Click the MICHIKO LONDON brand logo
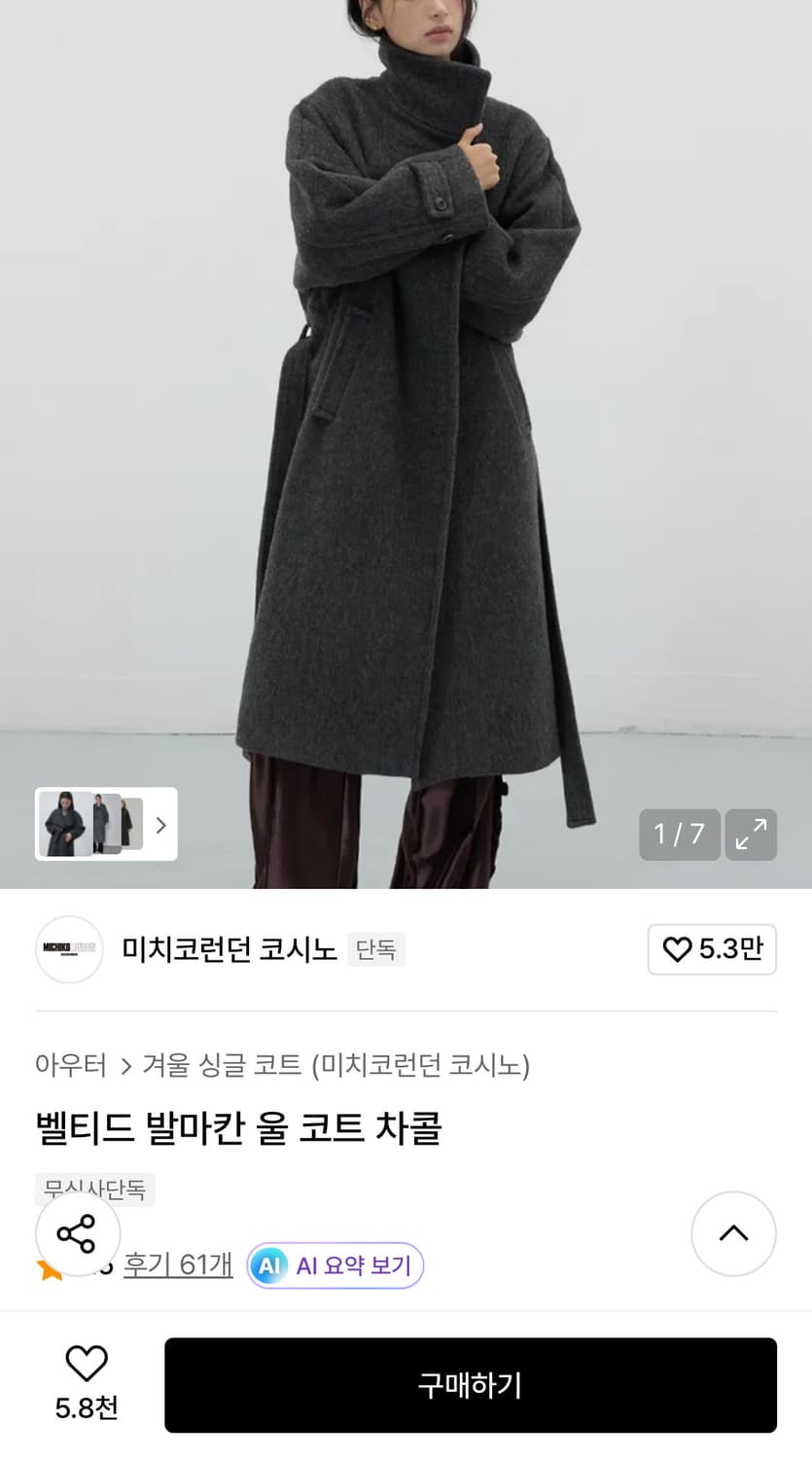Viewport: 812px width, 1459px height. [x=68, y=949]
